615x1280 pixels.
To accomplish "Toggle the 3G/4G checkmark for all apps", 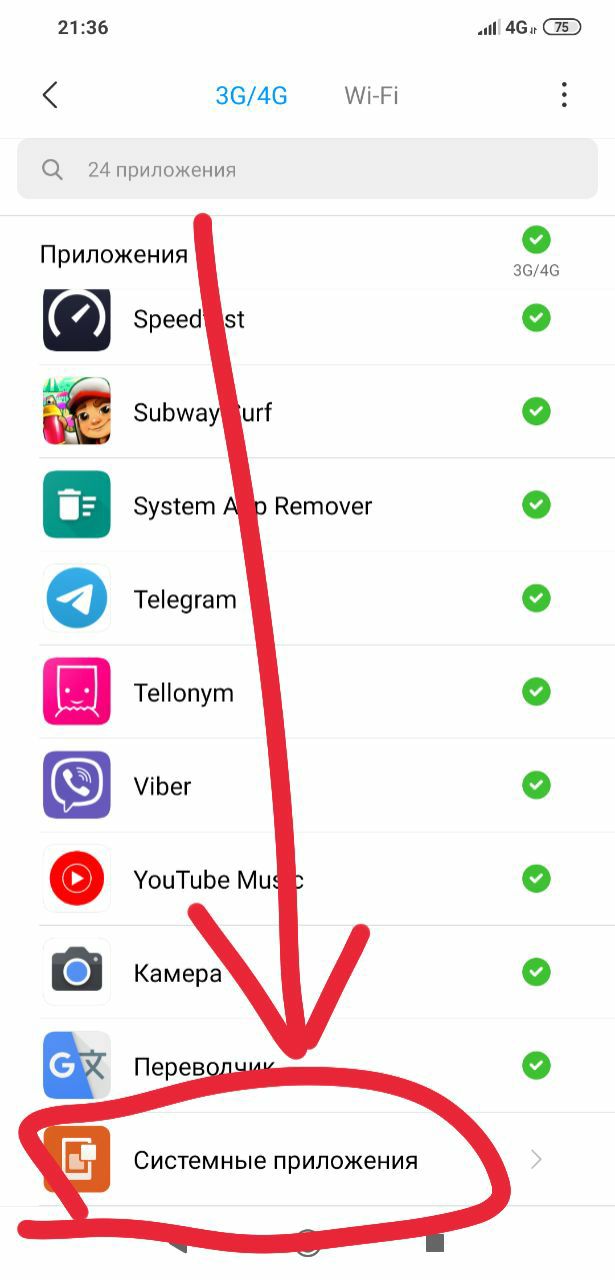I will [536, 240].
